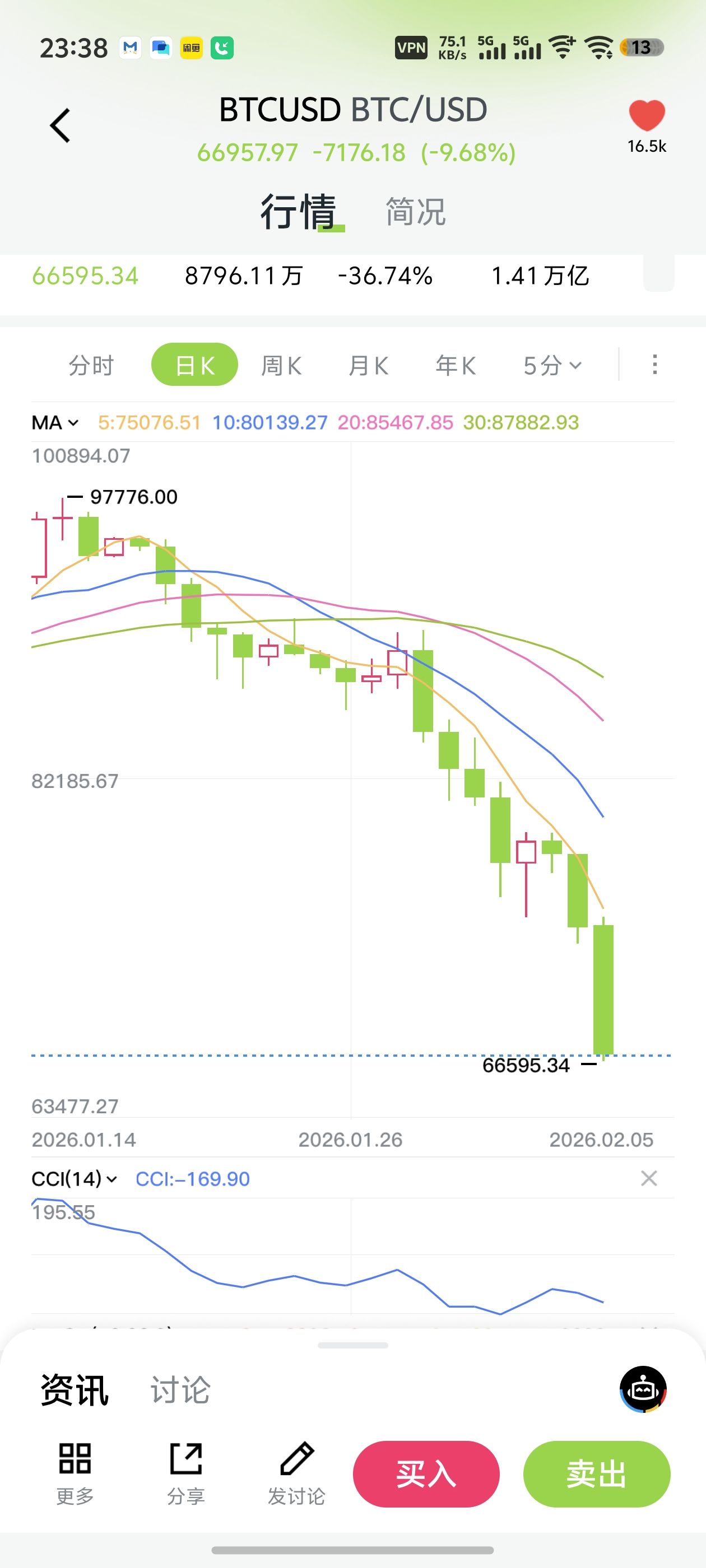This screenshot has width=706, height=1568.
Task: Open the MA indicator dropdown
Action: coord(55,422)
